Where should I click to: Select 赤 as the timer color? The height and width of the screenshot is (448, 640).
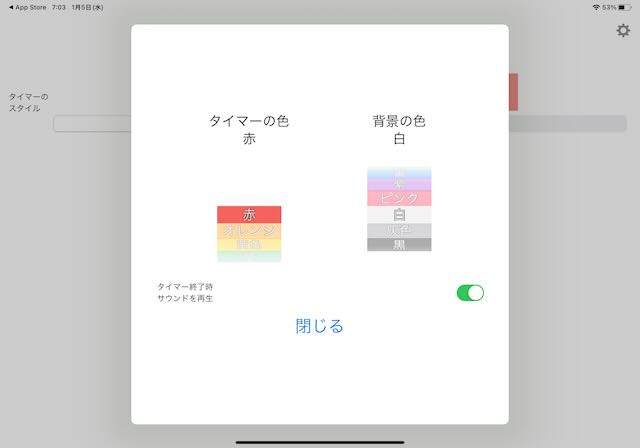(249, 214)
